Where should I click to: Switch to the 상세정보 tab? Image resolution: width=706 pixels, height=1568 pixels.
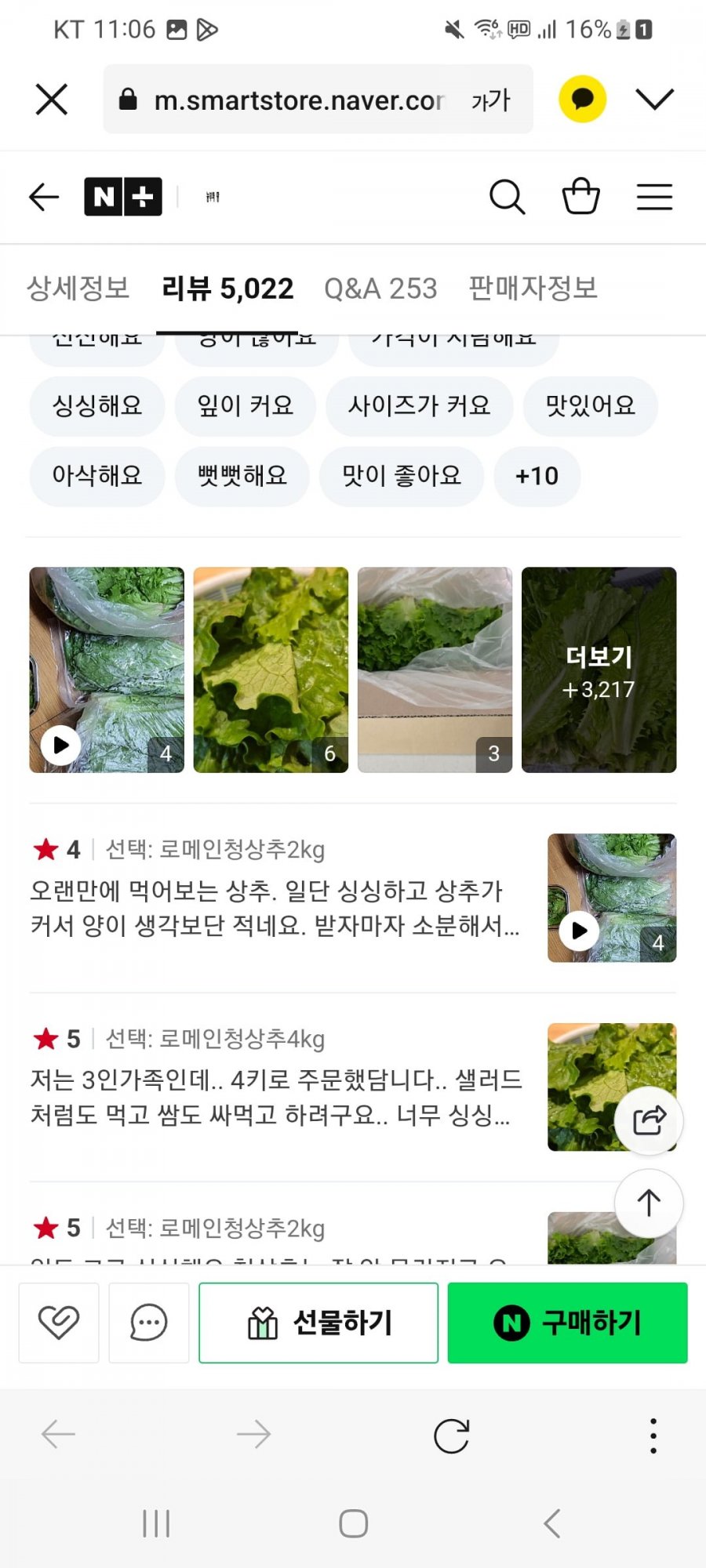pos(78,289)
